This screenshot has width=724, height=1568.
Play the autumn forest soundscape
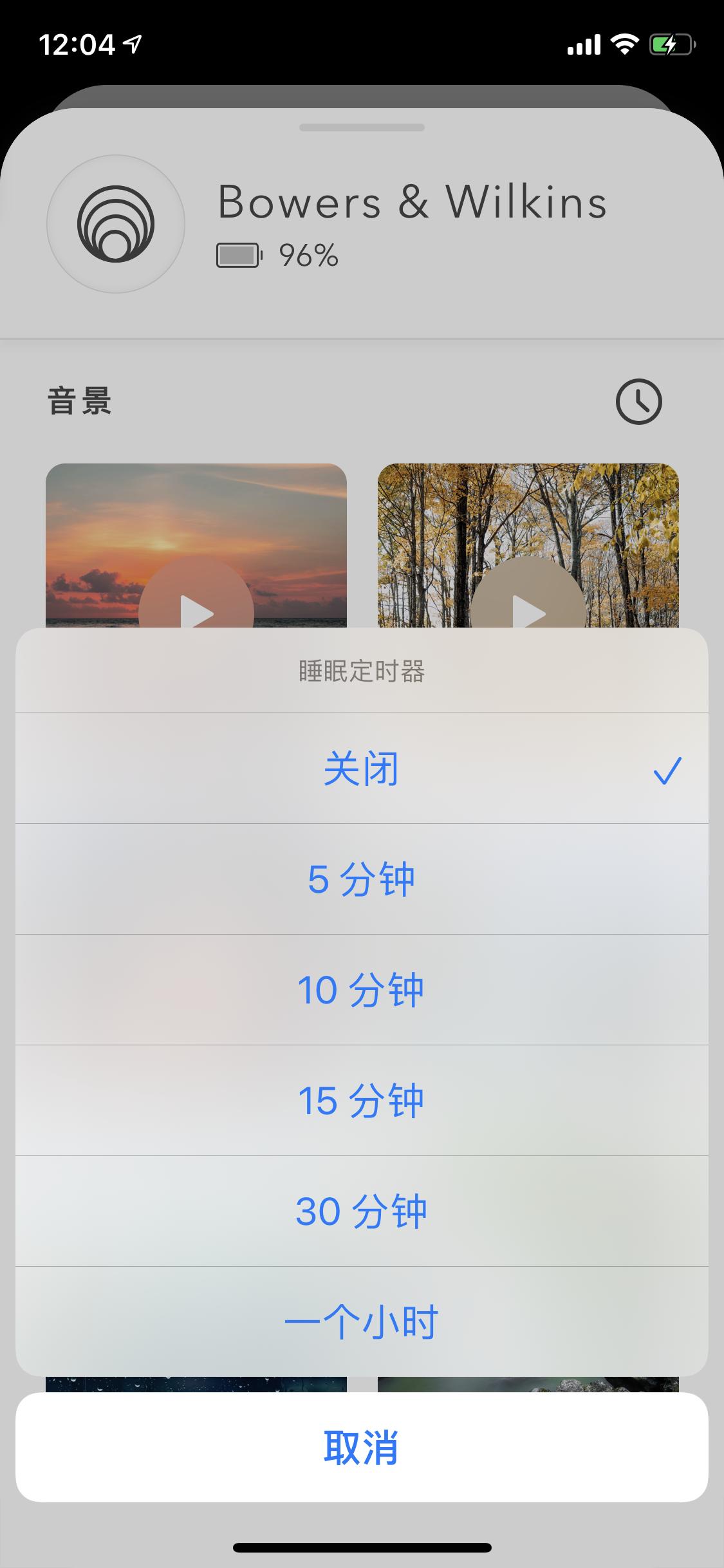(x=528, y=613)
